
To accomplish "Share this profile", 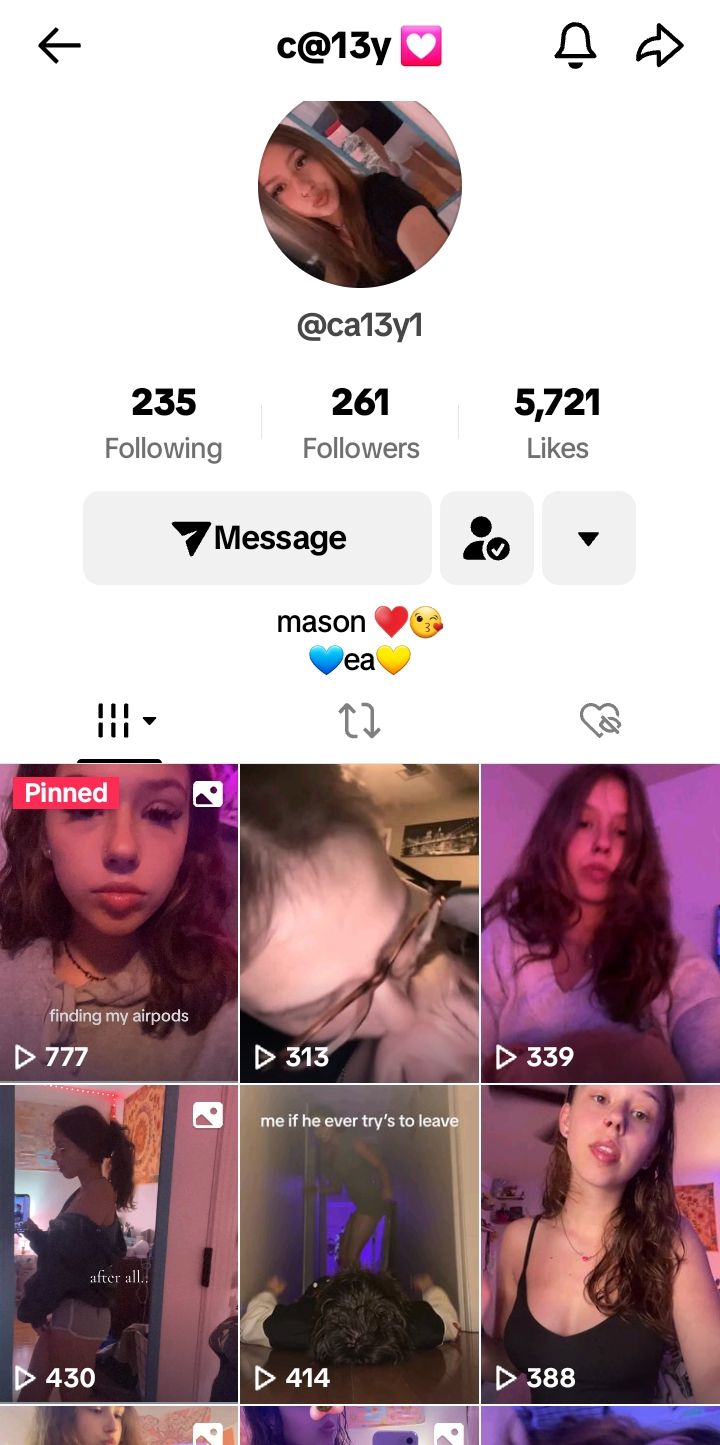I will click(x=659, y=46).
